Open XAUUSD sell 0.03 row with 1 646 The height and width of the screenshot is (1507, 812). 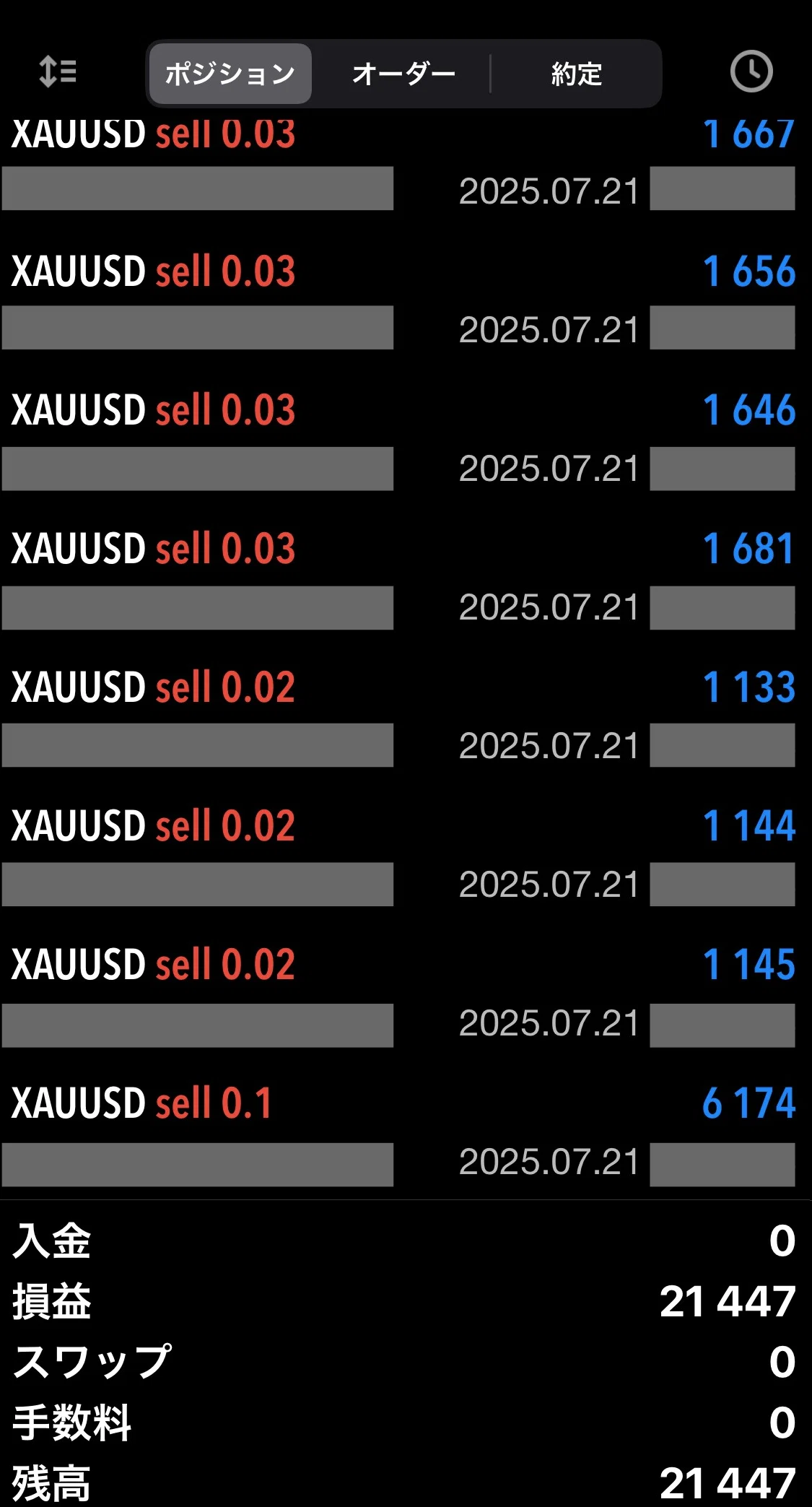click(406, 440)
